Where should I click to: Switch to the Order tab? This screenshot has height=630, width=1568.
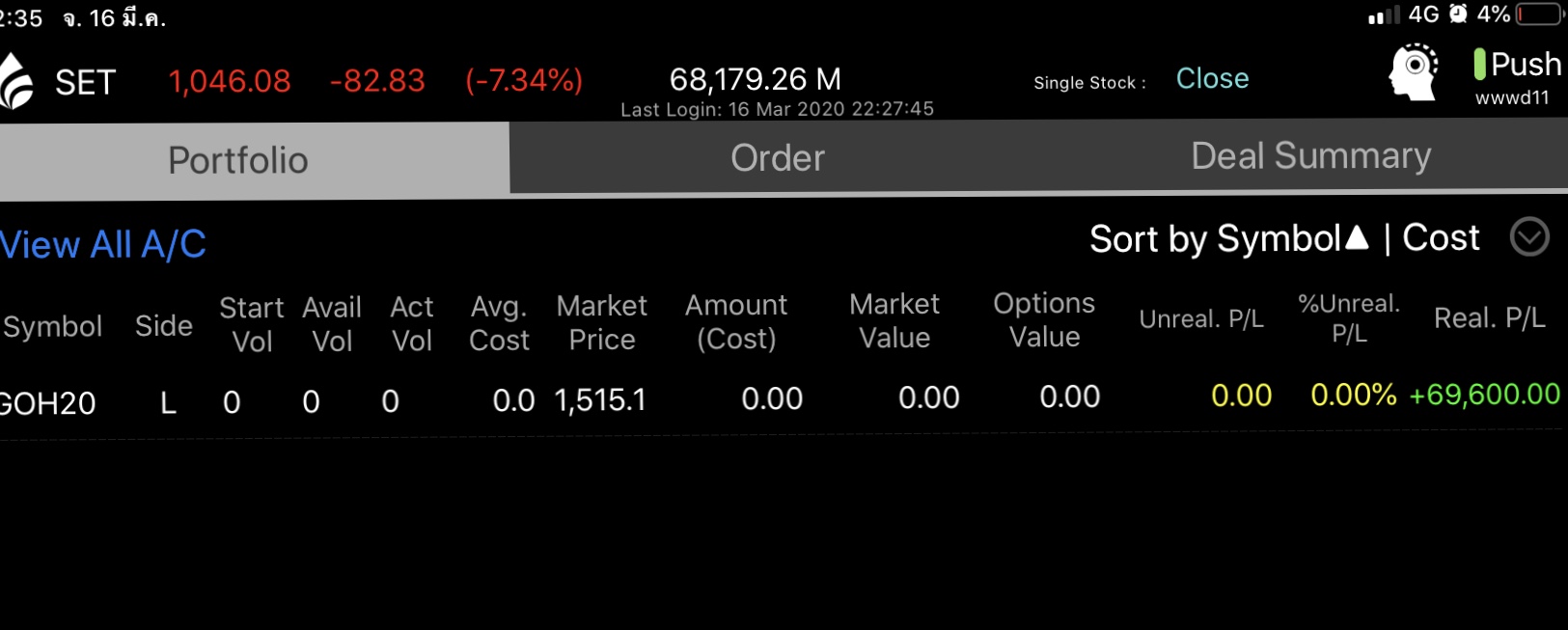pyautogui.click(x=778, y=158)
